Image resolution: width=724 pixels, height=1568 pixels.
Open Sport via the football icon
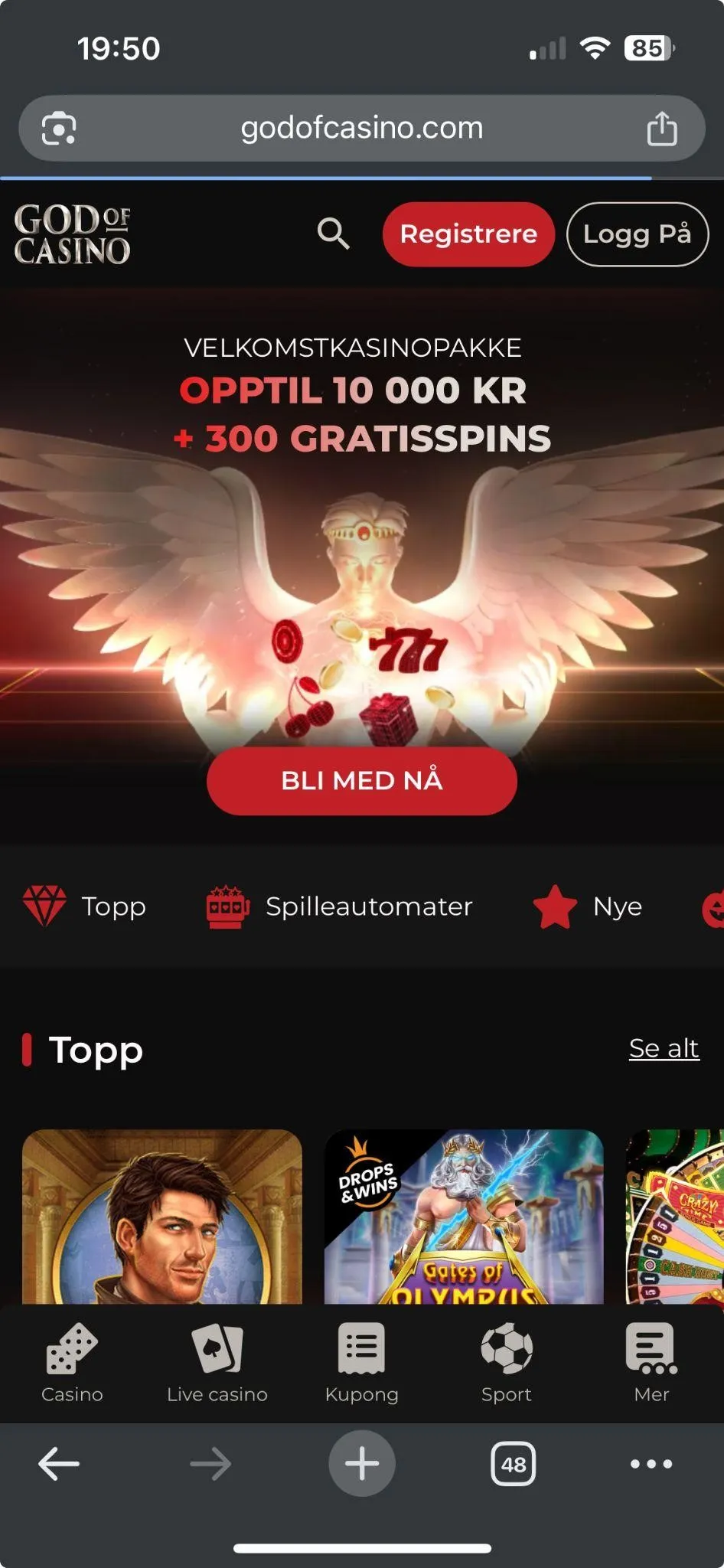506,1351
